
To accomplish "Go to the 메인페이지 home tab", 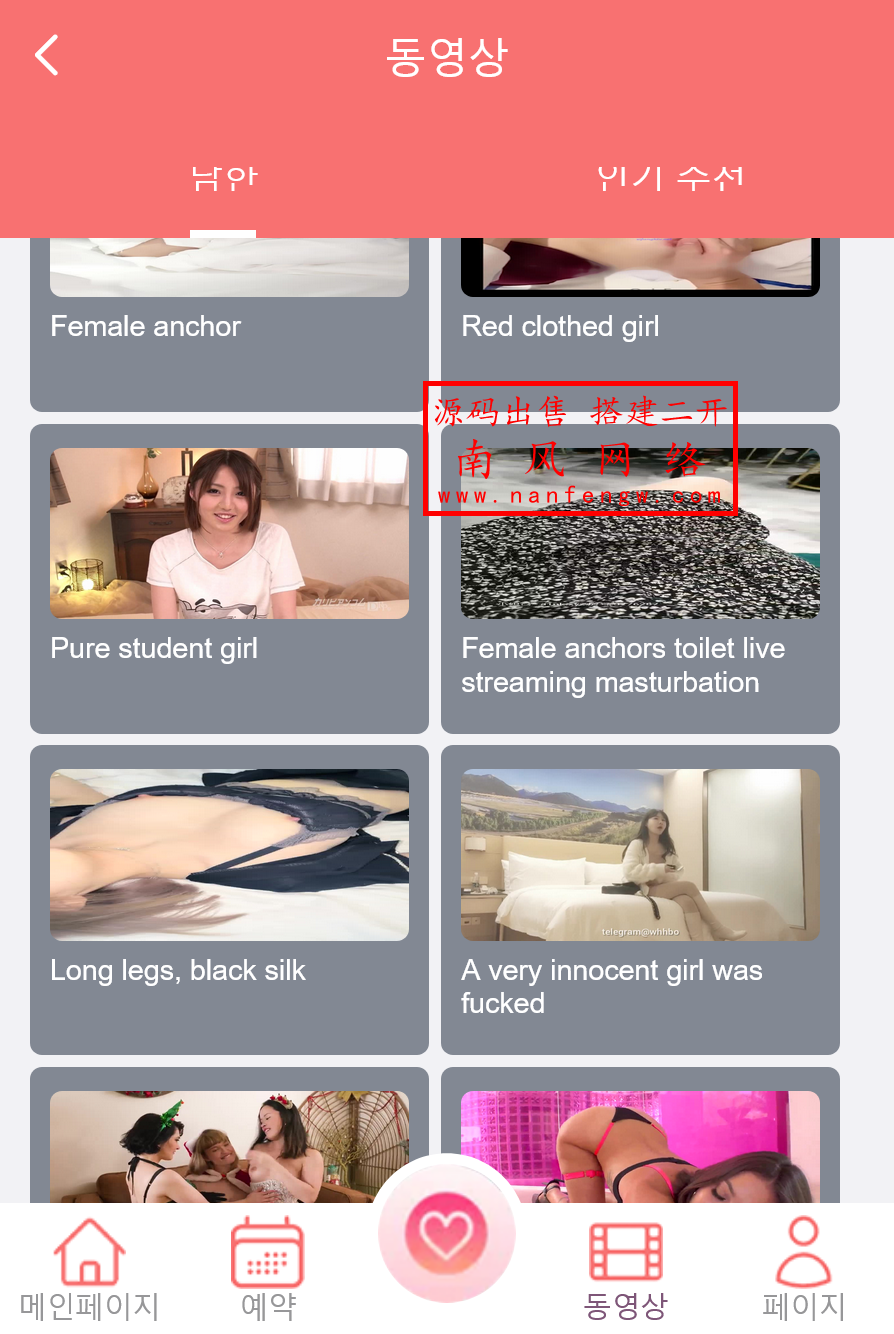I will 89,1267.
